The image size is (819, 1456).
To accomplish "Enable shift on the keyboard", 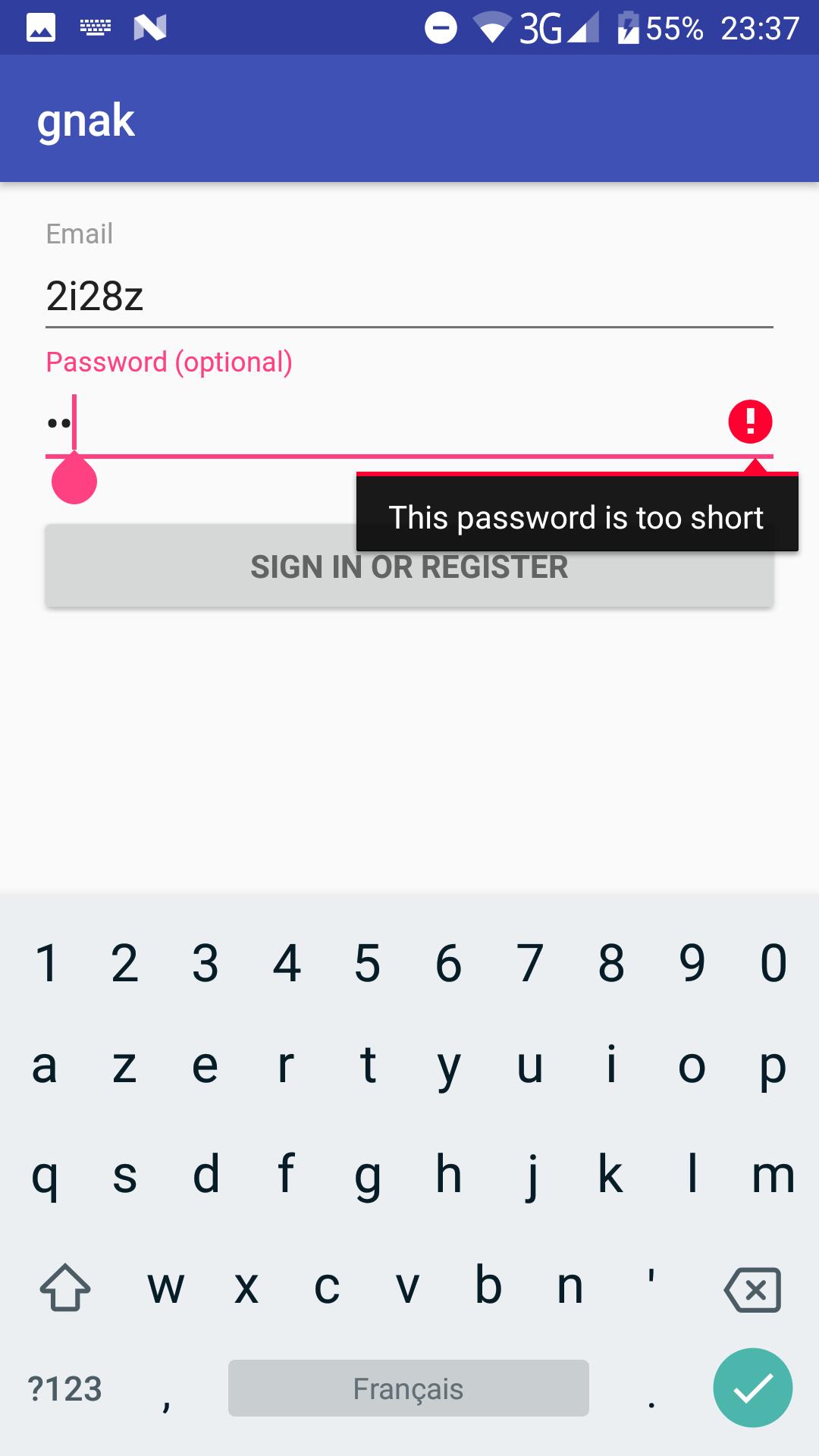I will click(65, 1288).
